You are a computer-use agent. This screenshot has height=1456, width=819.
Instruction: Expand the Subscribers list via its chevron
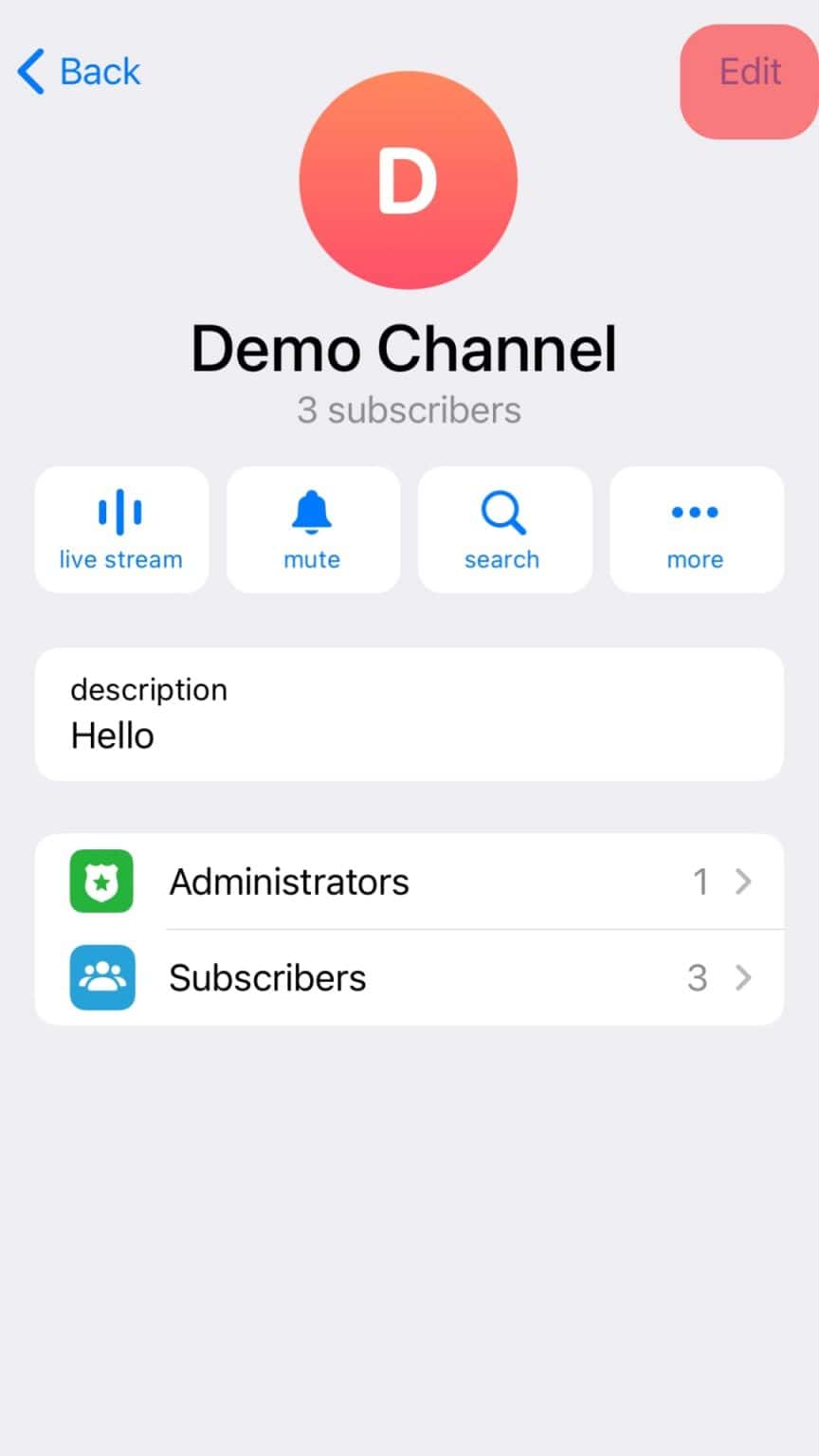point(746,977)
